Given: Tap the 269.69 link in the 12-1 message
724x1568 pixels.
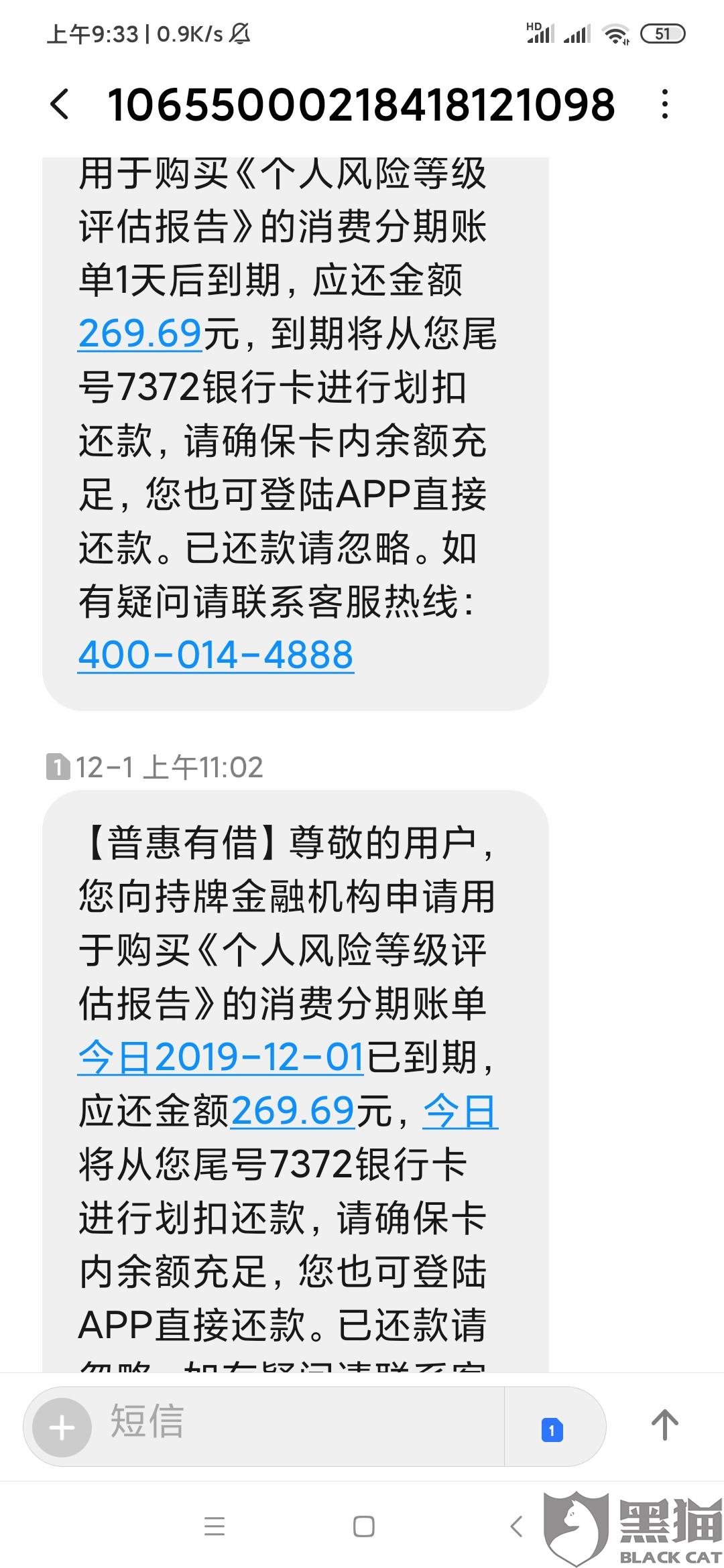Looking at the screenshot, I should coord(293,1110).
